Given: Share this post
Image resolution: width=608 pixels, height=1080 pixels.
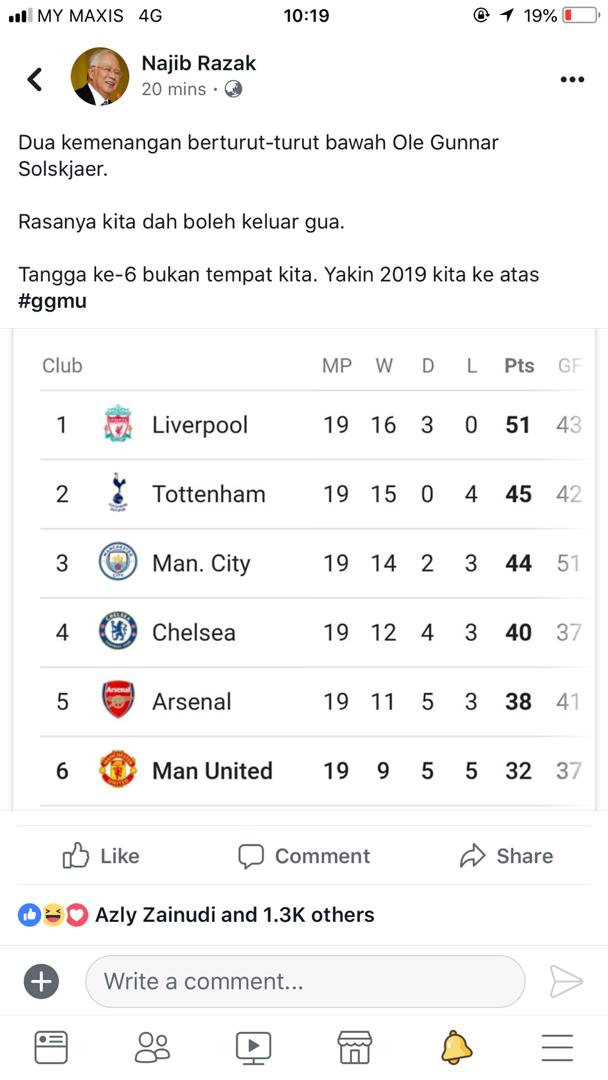Looking at the screenshot, I should click(x=506, y=855).
